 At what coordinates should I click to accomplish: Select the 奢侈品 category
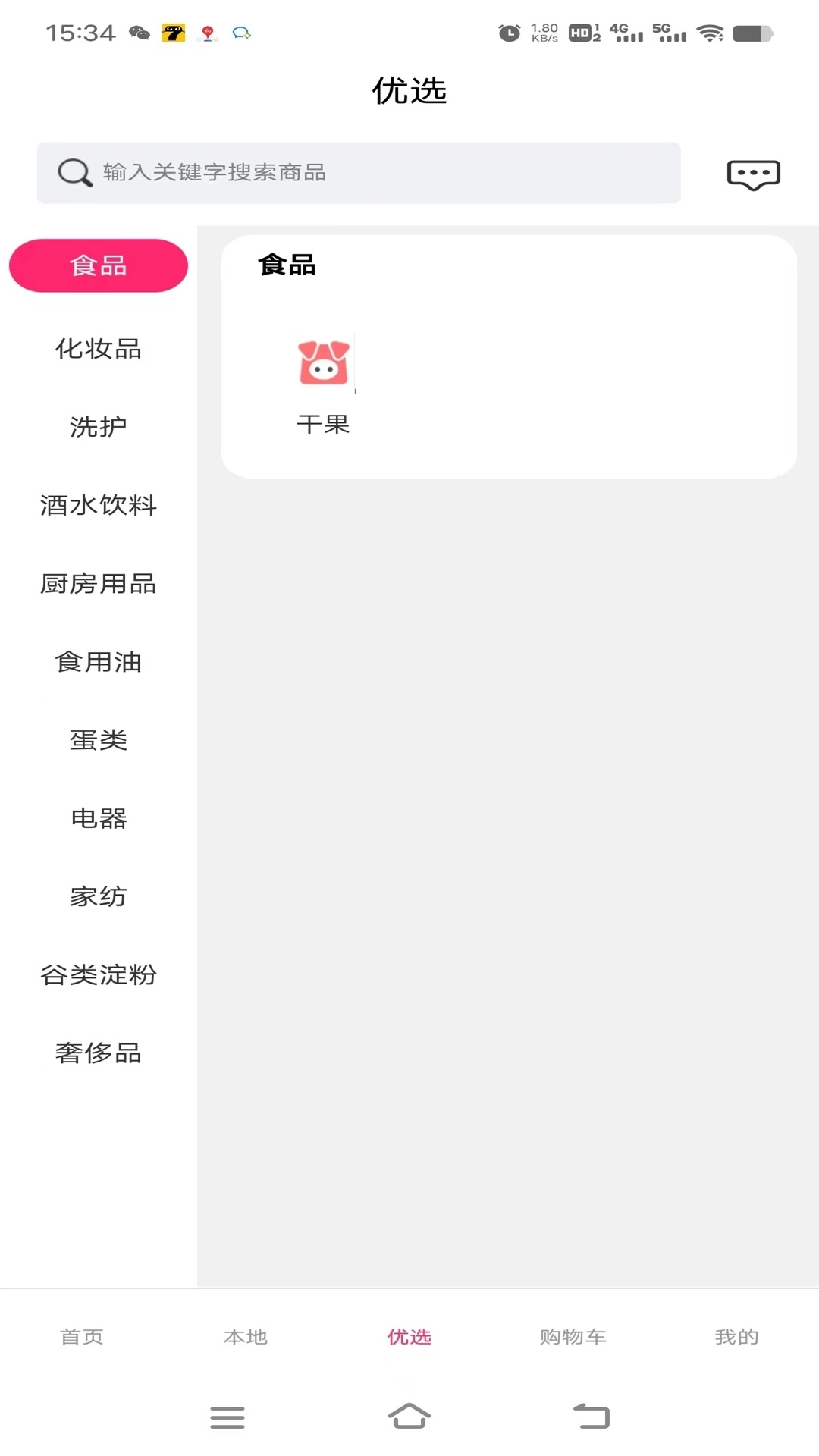[98, 1052]
